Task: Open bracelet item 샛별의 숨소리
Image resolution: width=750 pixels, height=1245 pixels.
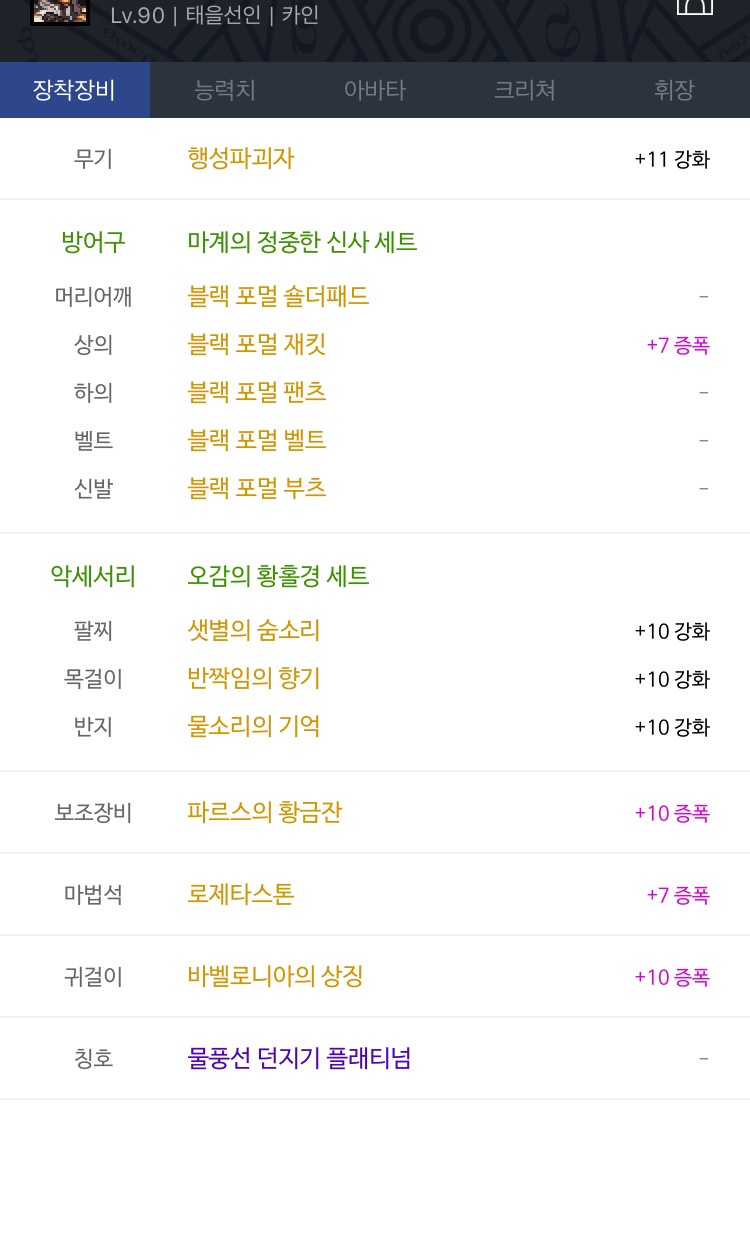Action: [254, 630]
